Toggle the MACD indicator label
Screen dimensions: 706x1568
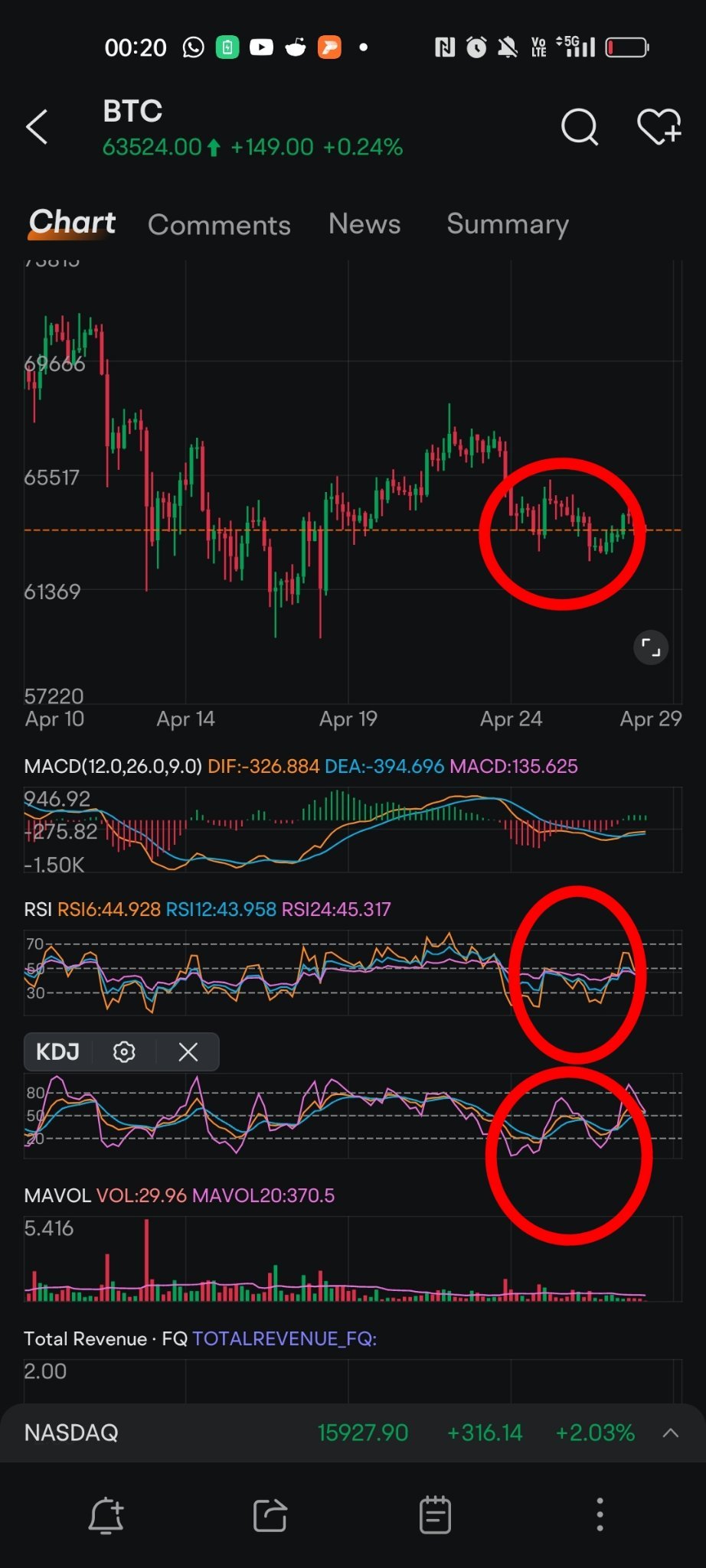[113, 765]
